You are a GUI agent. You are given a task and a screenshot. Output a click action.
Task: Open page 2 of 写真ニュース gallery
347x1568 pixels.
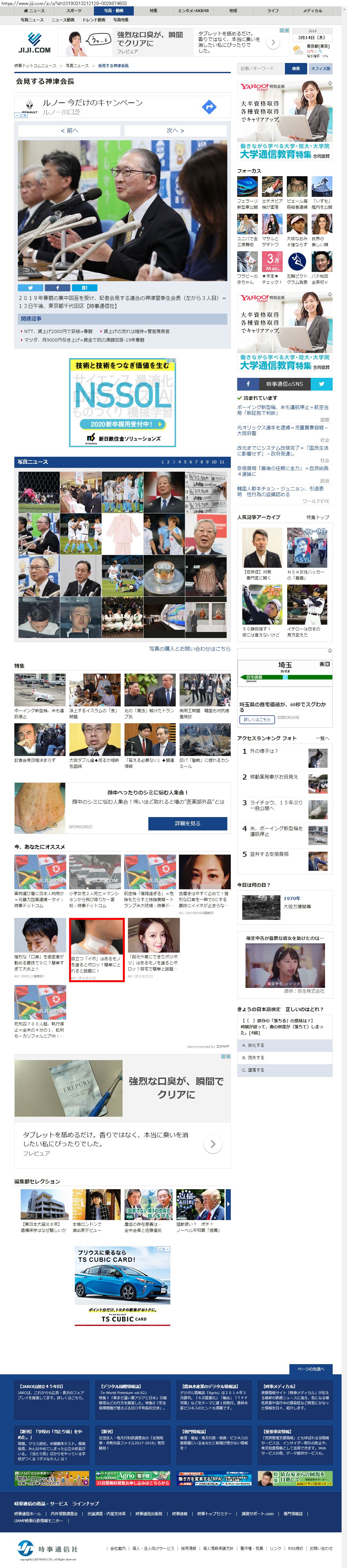point(168,462)
